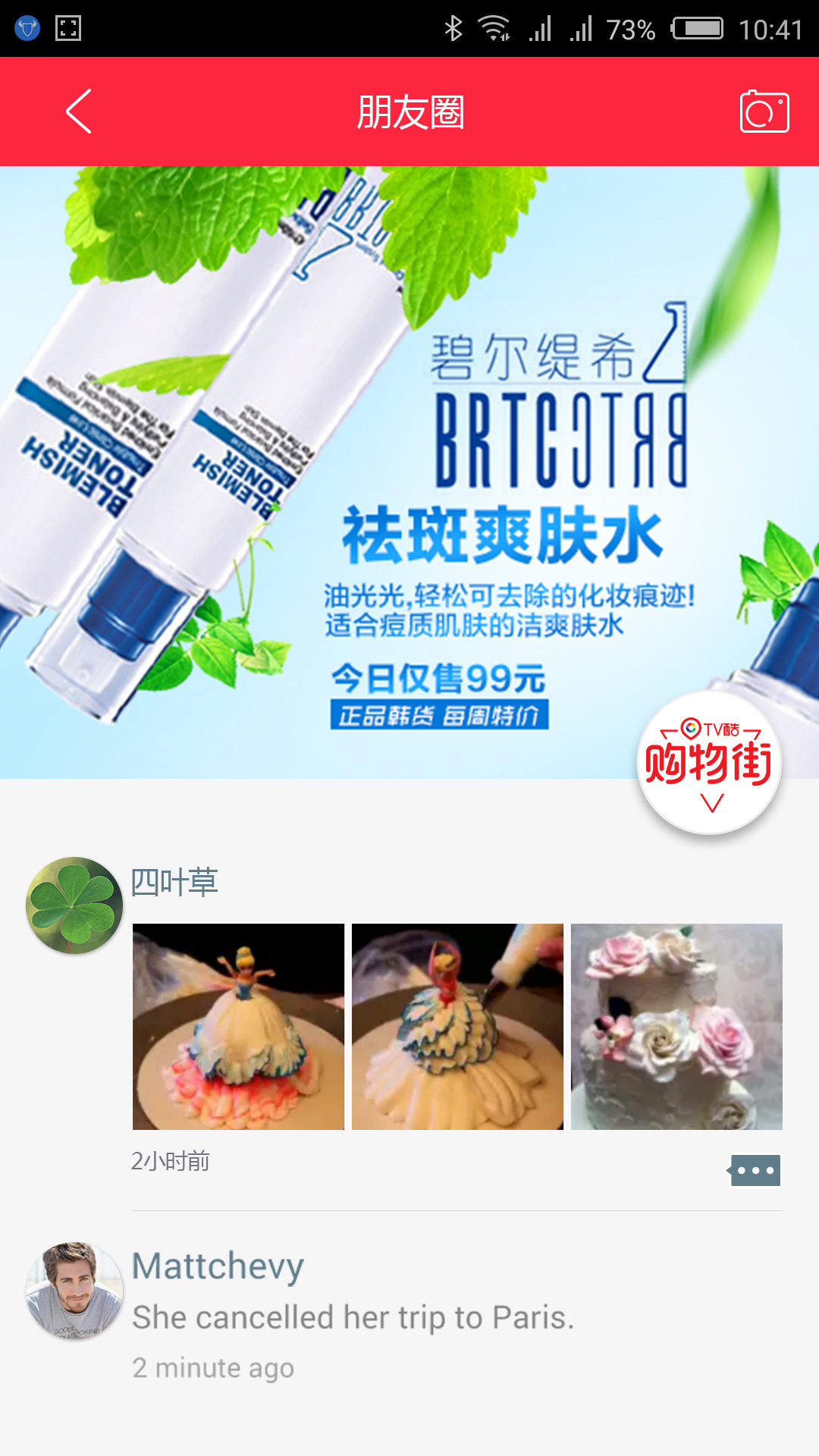This screenshot has width=819, height=1456.
Task: Tap the 购物街 shopping street floating button
Action: 709,763
